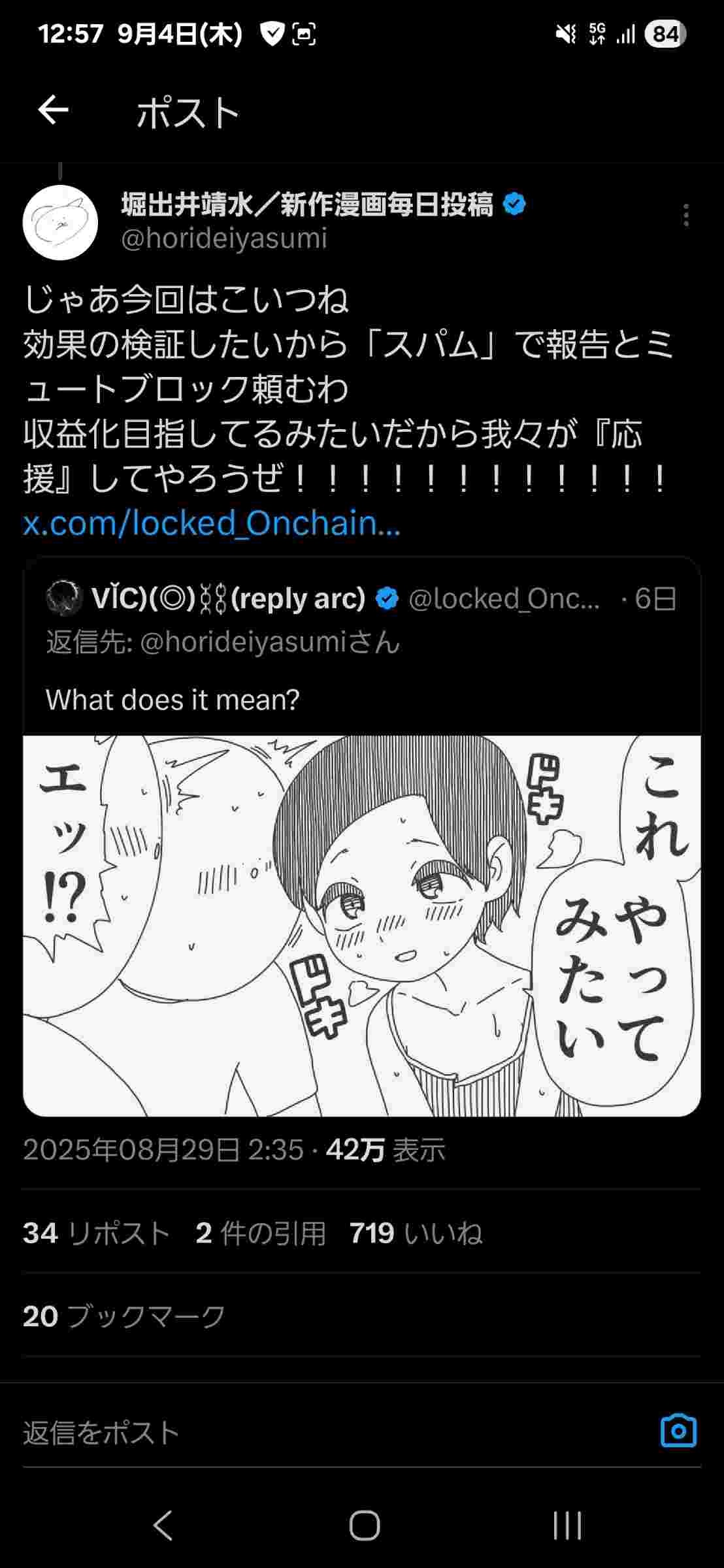This screenshot has height=1568, width=724.
Task: View the 2 件の引用 list
Action: [x=261, y=1233]
